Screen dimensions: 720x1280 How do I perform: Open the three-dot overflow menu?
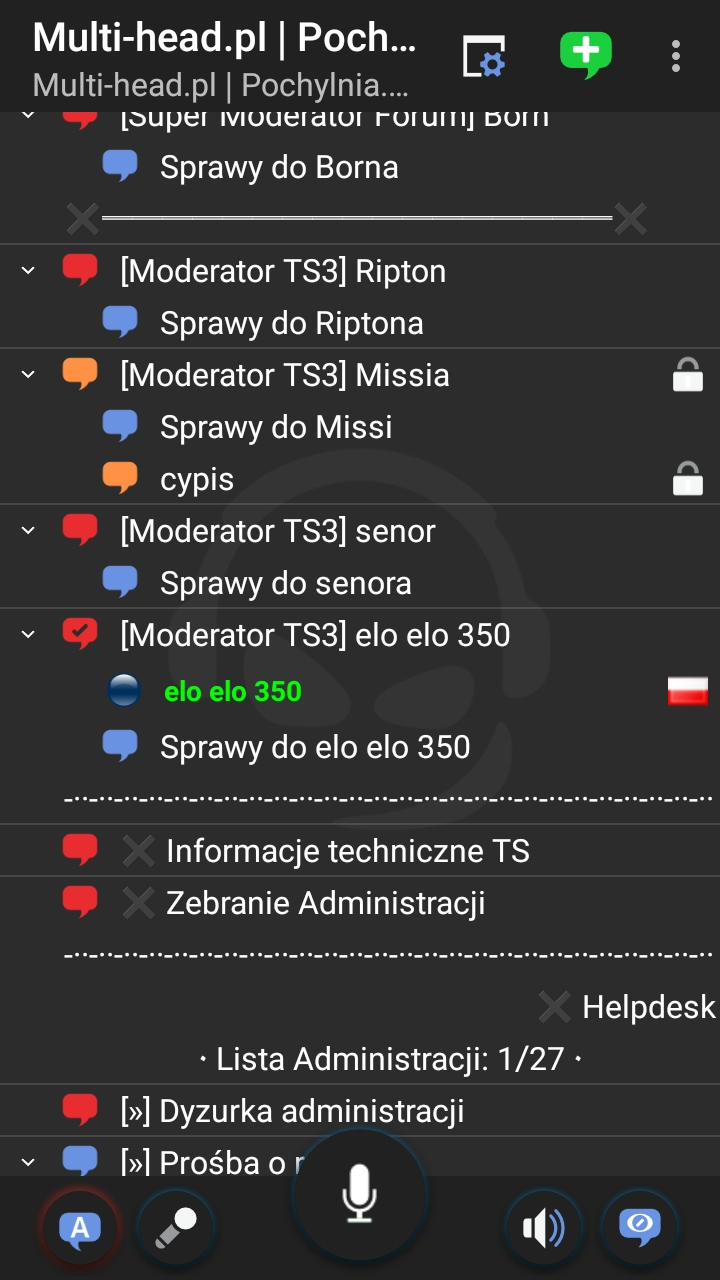[x=676, y=56]
